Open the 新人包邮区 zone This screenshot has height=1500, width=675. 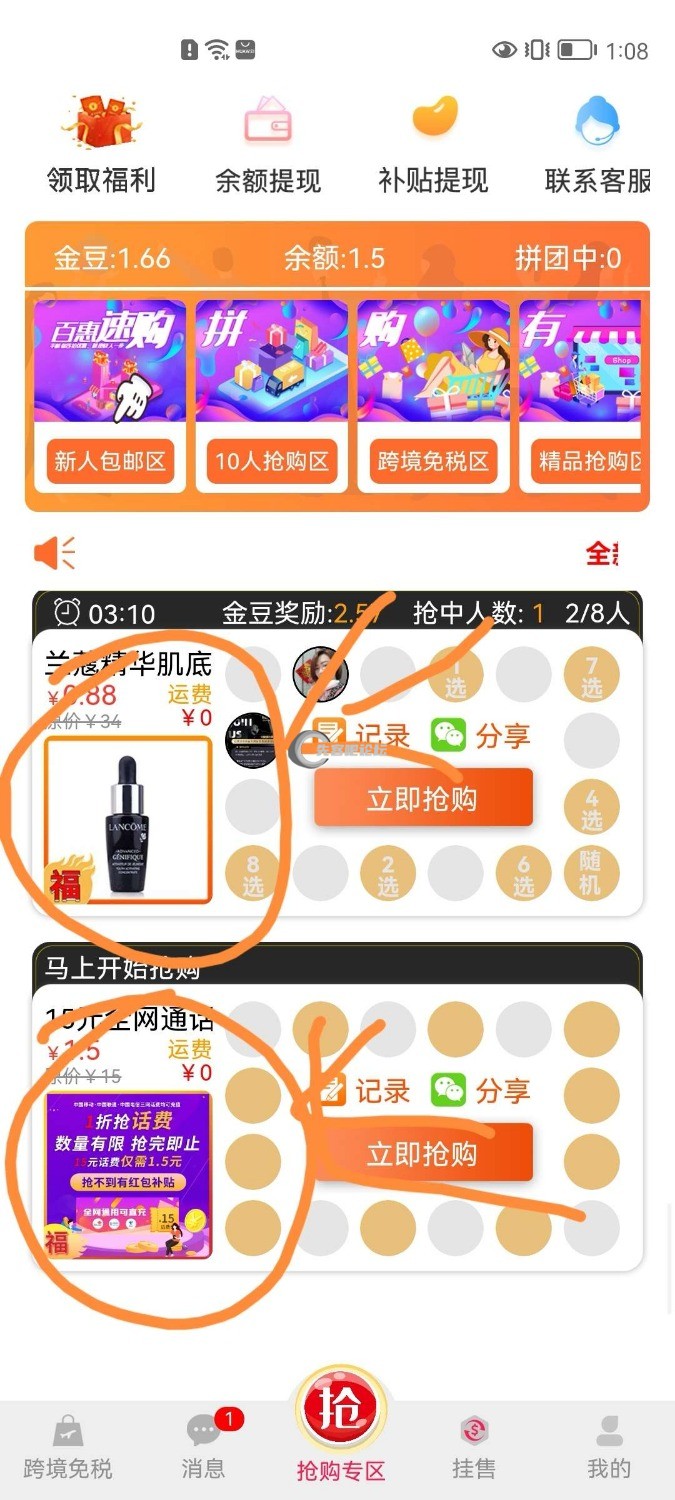point(110,461)
